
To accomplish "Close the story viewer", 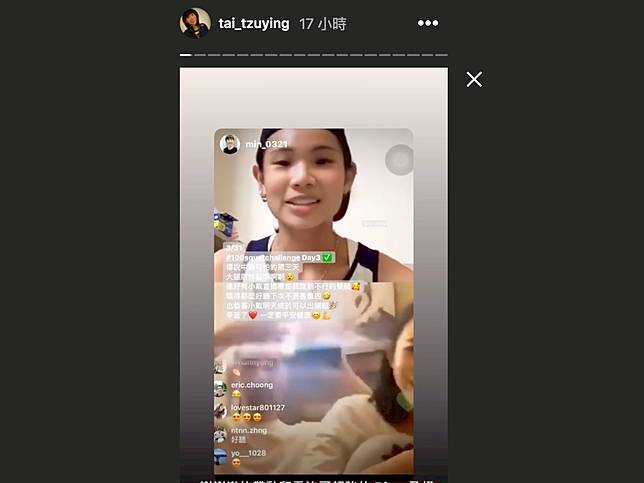I will (x=474, y=79).
